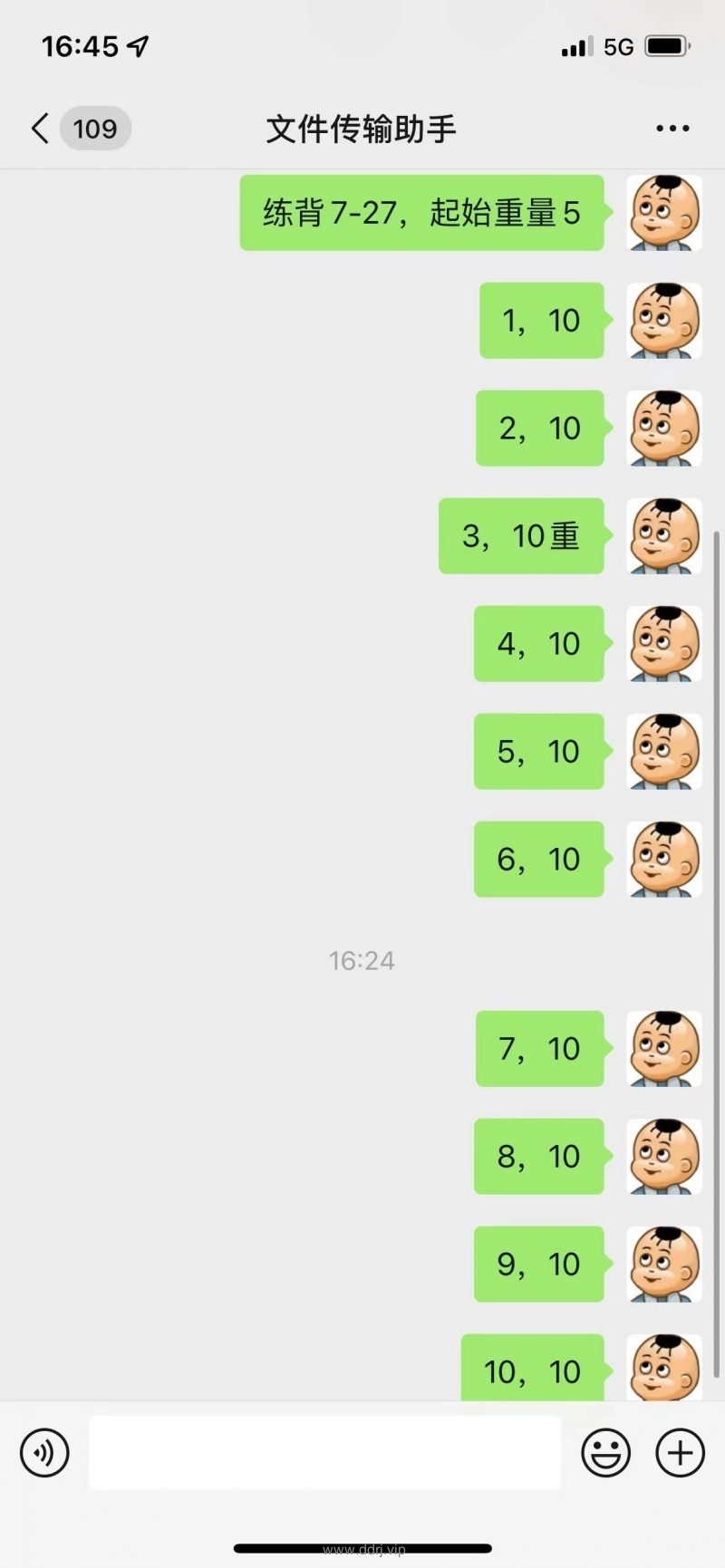The height and width of the screenshot is (1568, 725).
Task: Tap the avatar beside the 练背 7-27 message
Action: click(664, 213)
